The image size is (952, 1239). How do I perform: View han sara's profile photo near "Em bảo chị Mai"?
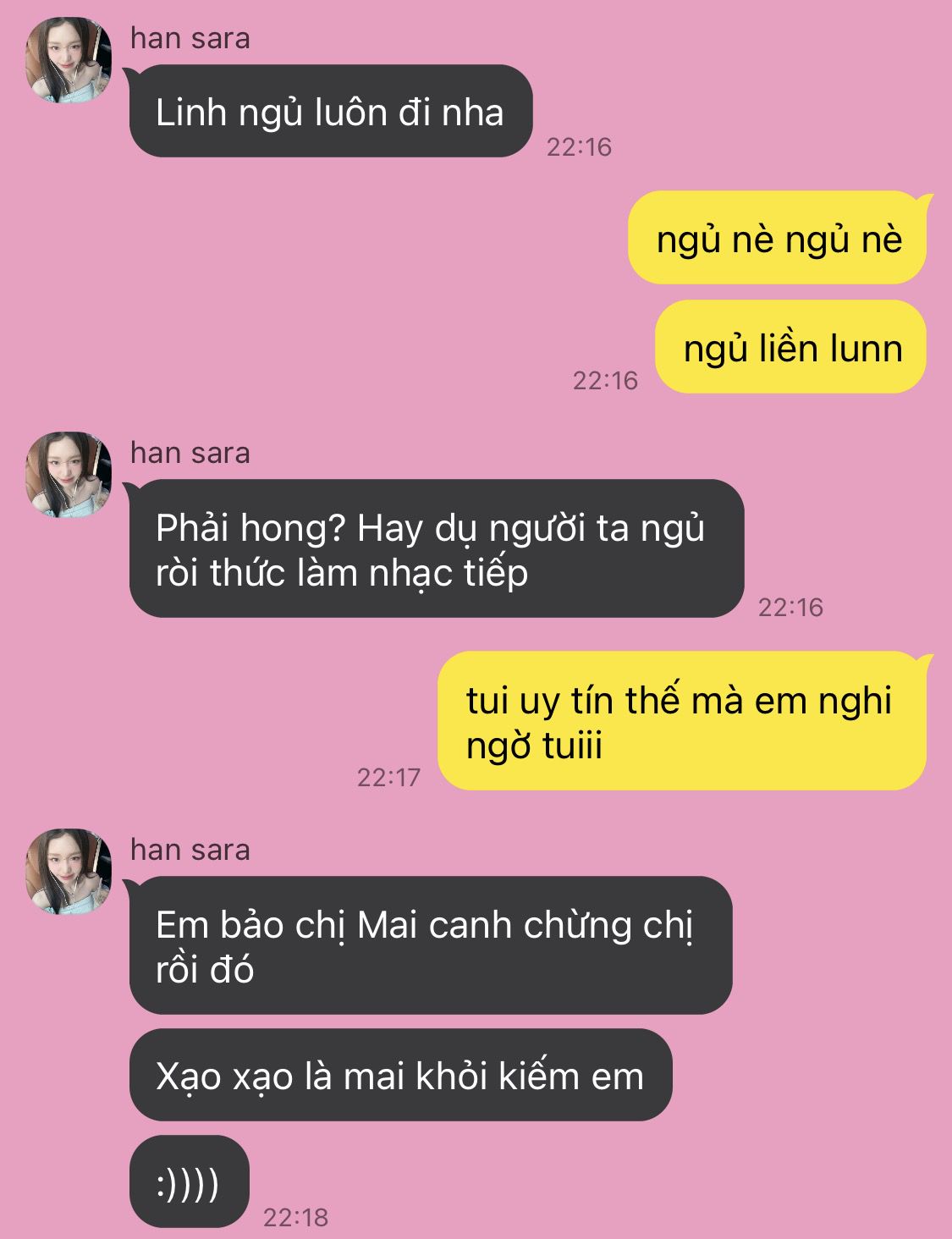click(x=69, y=872)
